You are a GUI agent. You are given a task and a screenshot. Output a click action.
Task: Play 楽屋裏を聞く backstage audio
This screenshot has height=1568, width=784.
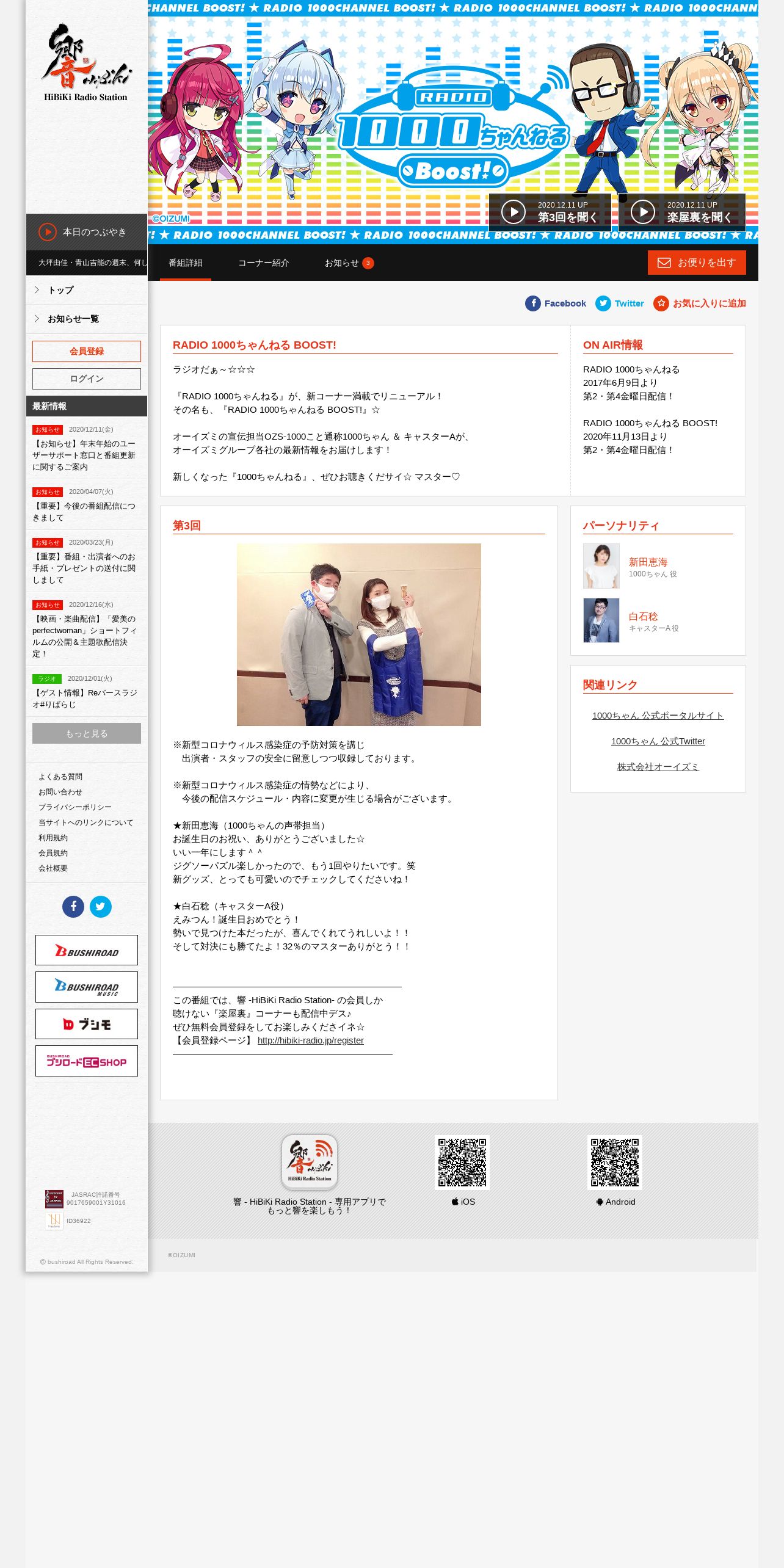click(681, 212)
